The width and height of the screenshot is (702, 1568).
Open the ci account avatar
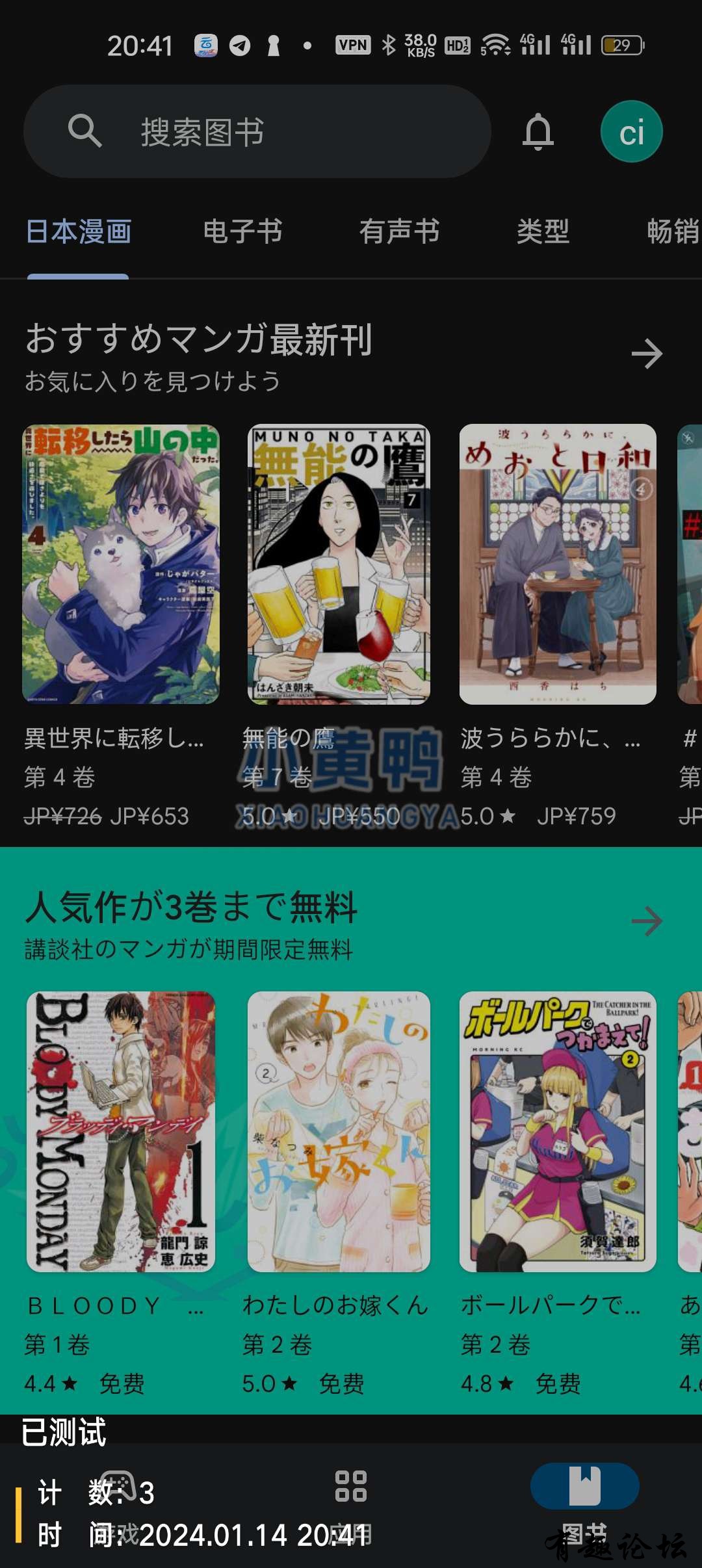coord(631,132)
